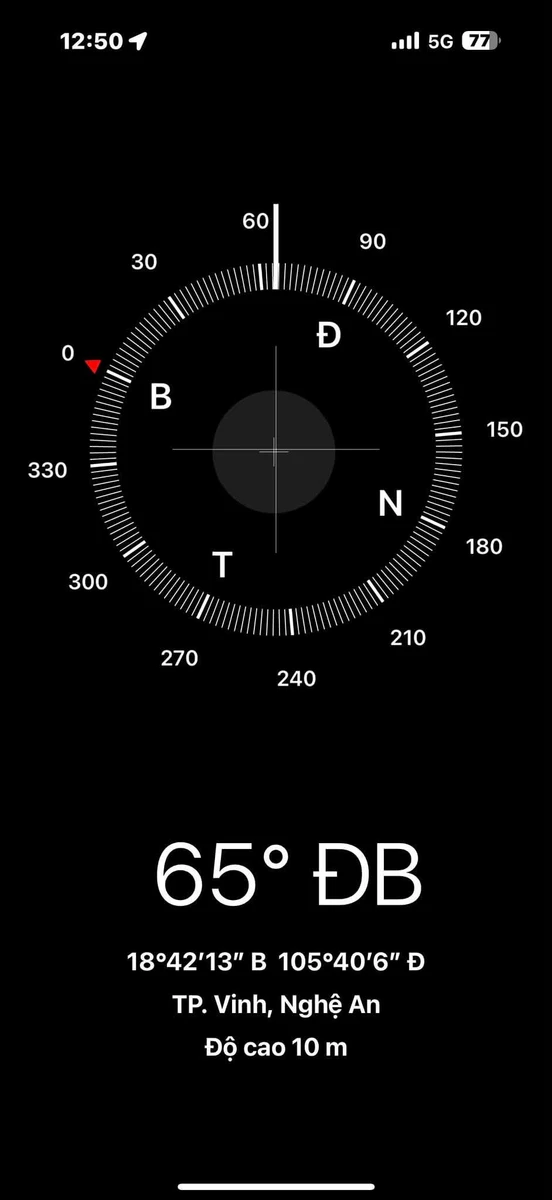
Task: Tap the compass dial to lock the bearing
Action: click(x=276, y=450)
